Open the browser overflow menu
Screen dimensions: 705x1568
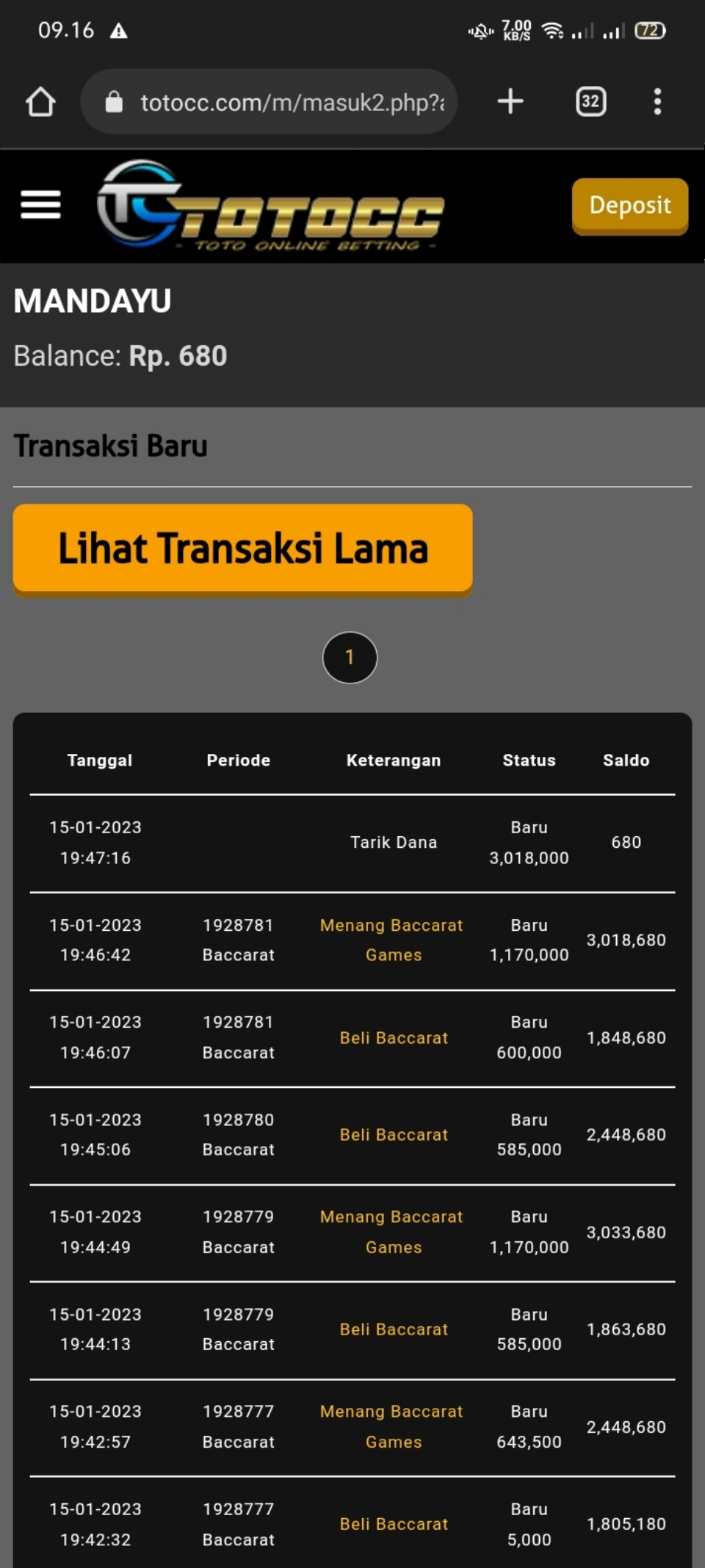[x=657, y=101]
